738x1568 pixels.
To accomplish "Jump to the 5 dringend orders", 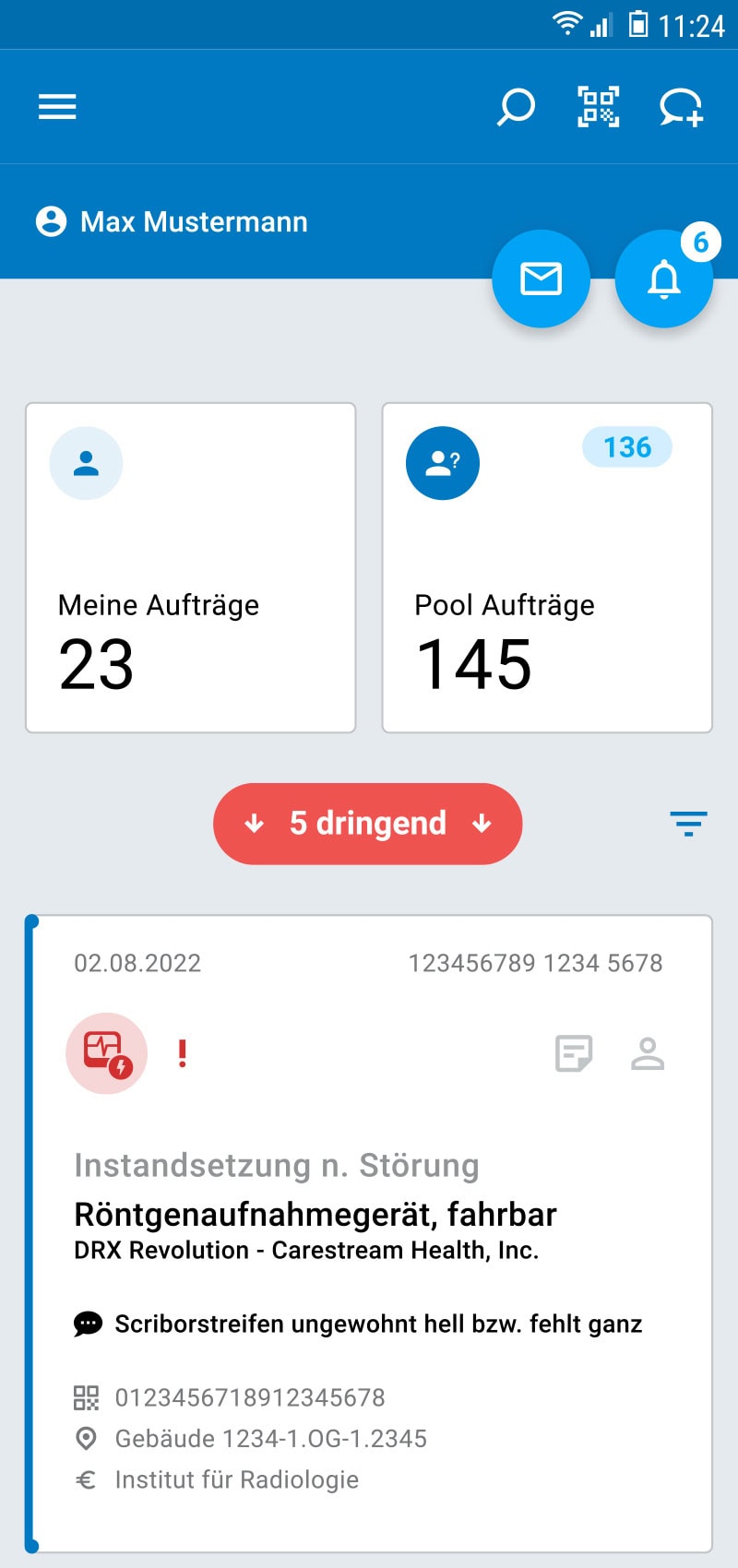I will point(368,824).
